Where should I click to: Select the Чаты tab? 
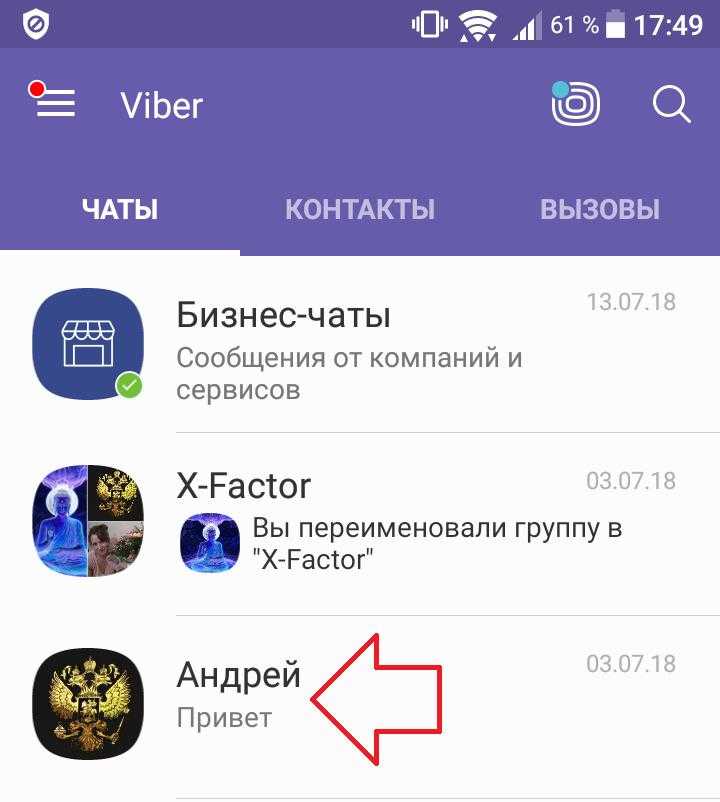pos(120,210)
